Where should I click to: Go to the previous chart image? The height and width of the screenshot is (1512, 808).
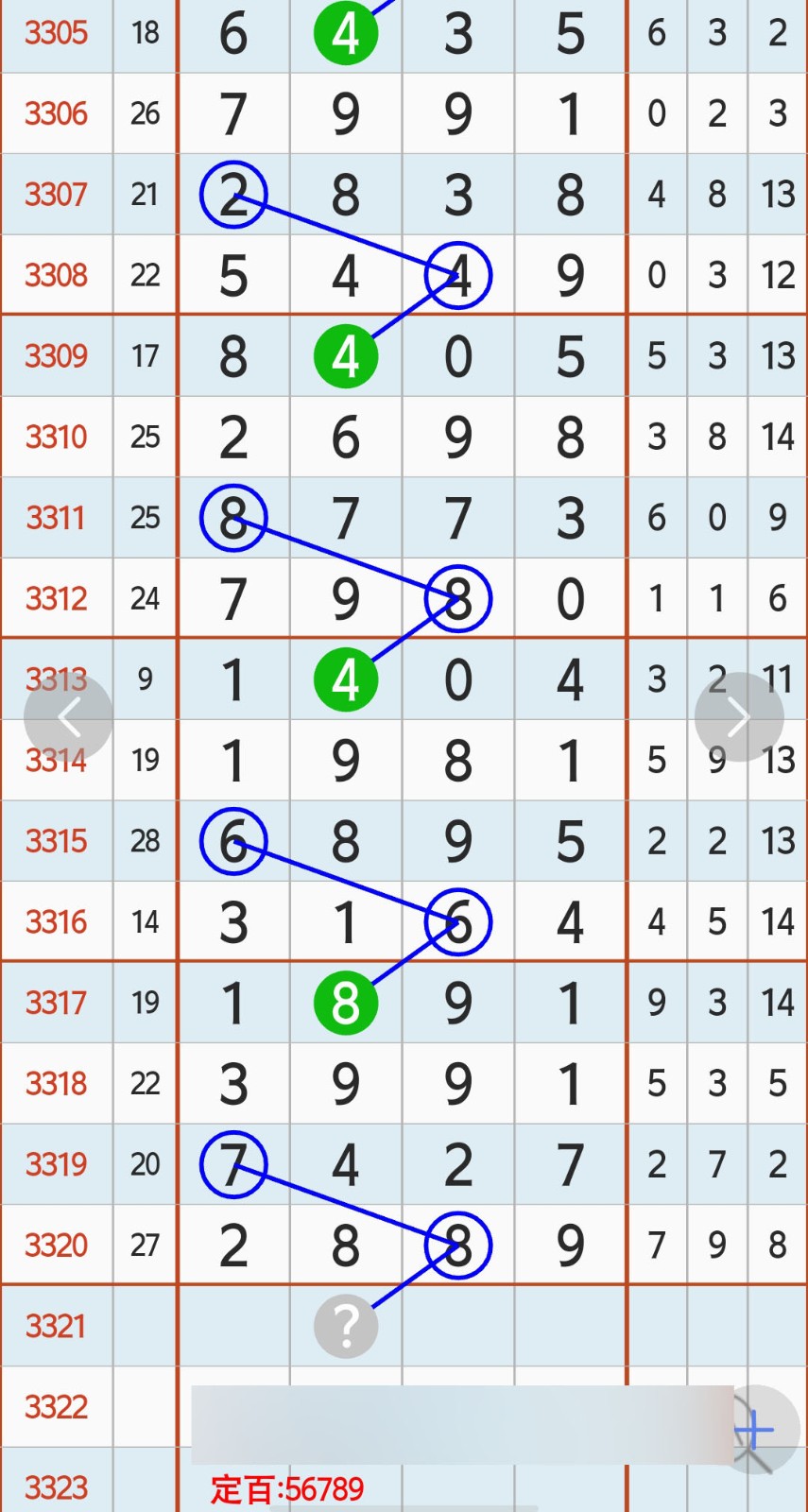[x=68, y=718]
